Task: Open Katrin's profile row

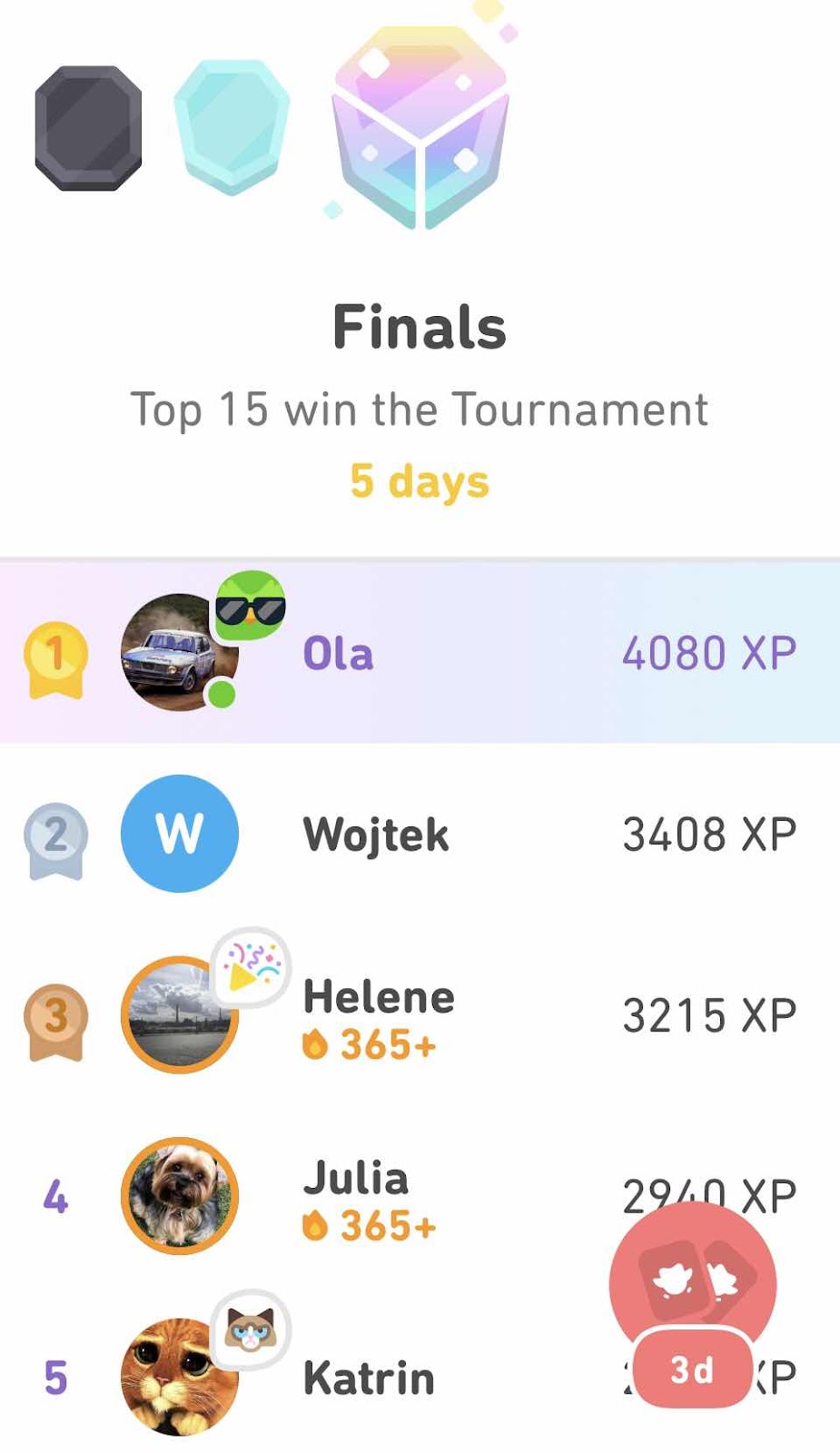Action: click(363, 1378)
